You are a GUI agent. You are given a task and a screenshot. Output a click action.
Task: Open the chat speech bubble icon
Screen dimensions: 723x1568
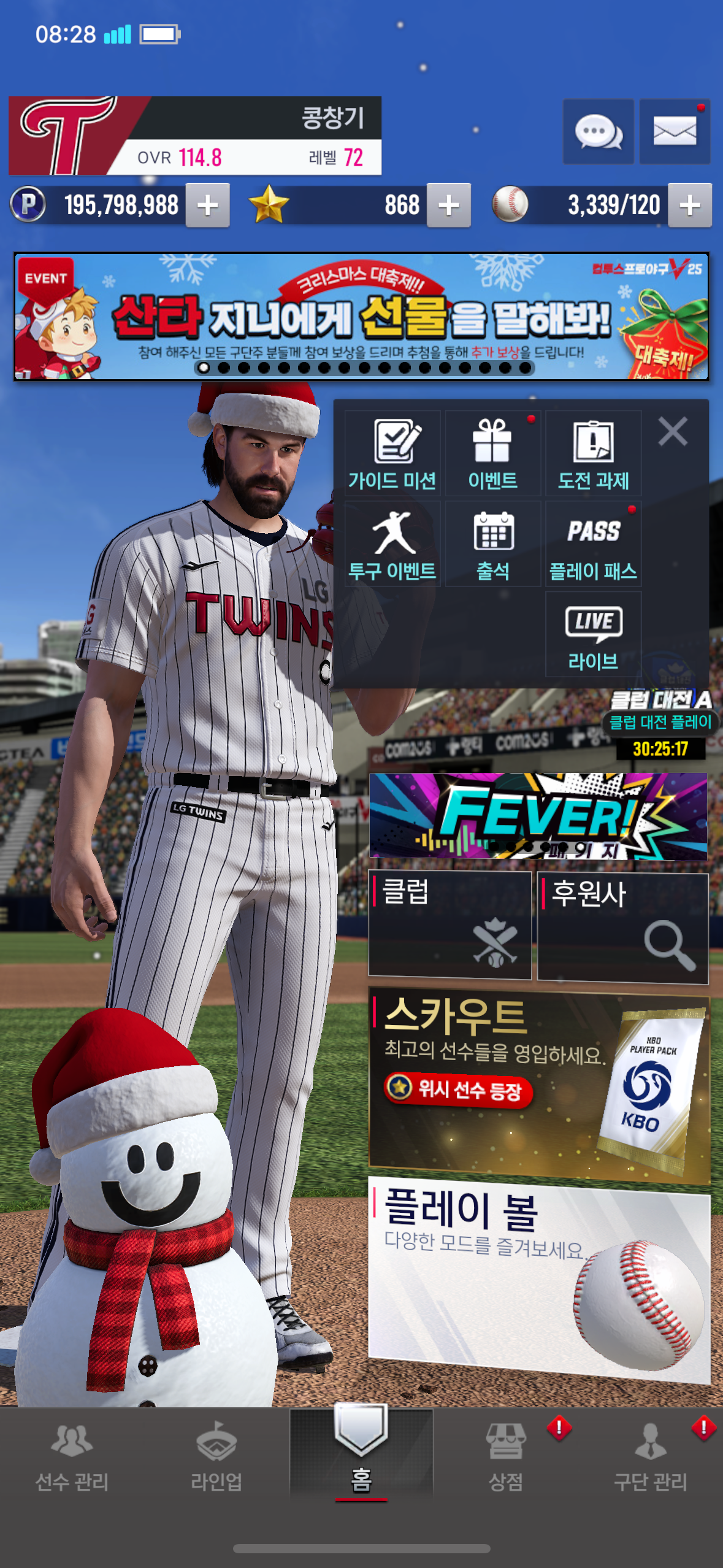pos(598,131)
